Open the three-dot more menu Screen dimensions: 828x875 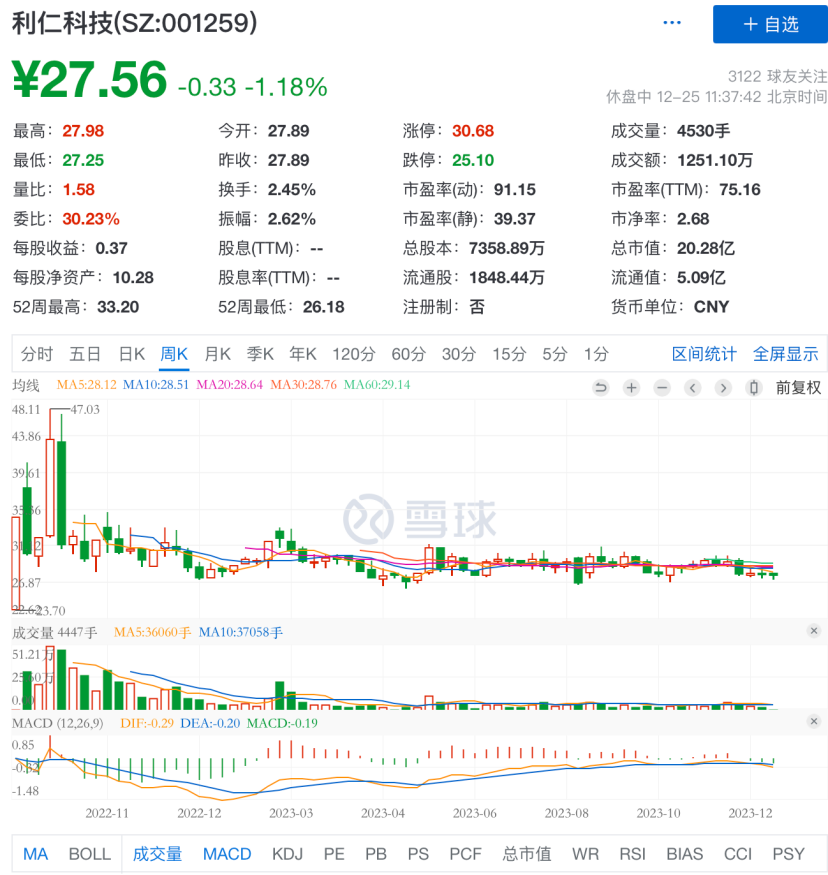(x=672, y=23)
